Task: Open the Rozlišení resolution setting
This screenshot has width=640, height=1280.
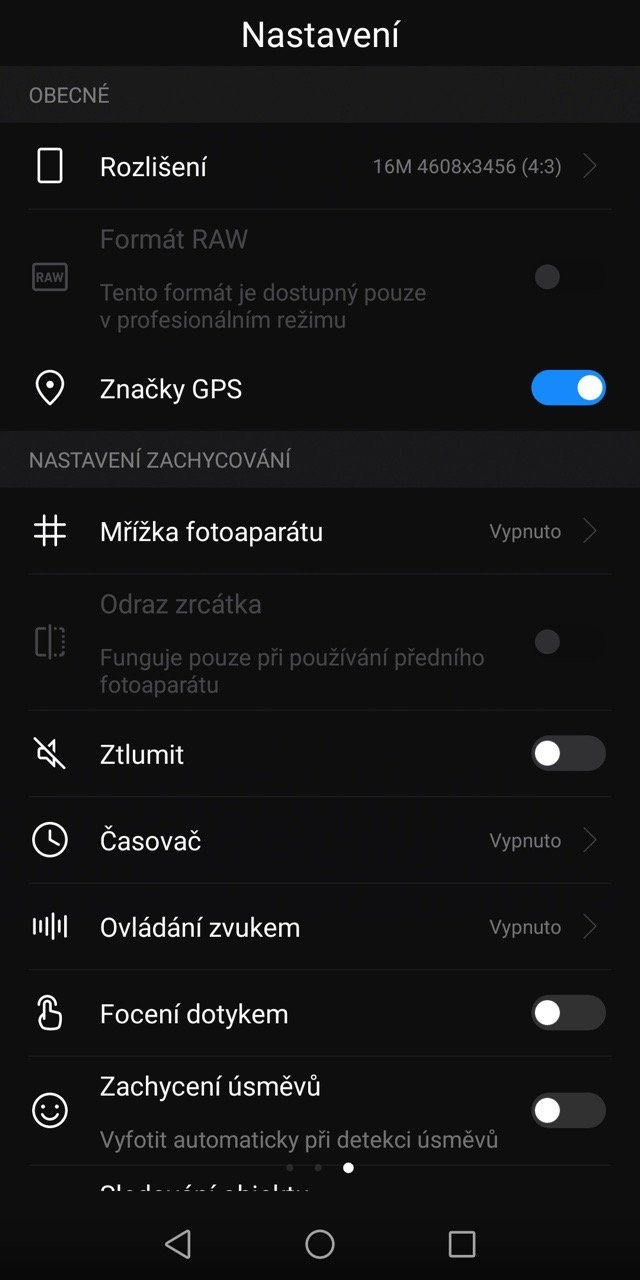Action: 320,166
